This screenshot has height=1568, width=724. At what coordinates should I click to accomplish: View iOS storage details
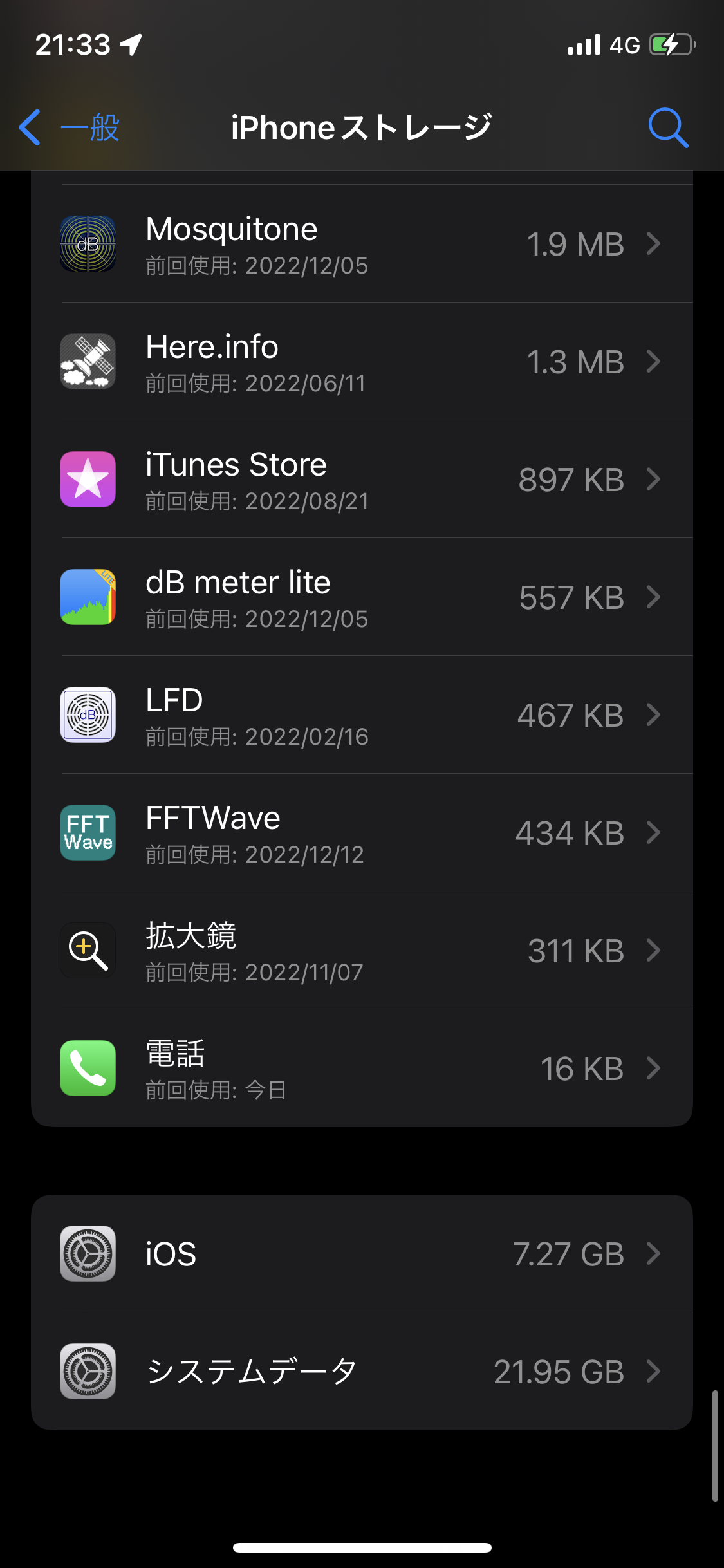point(362,1254)
